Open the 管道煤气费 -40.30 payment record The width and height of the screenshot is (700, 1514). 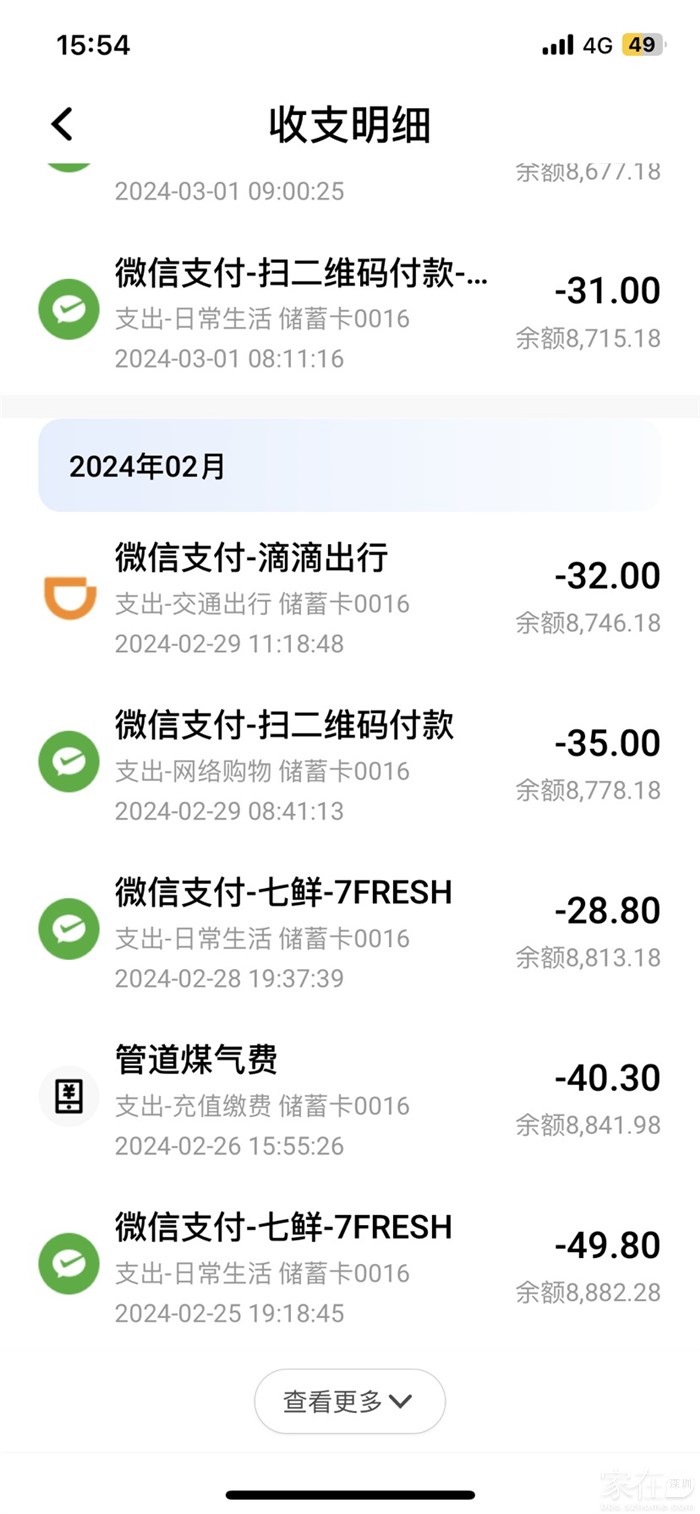[x=349, y=1100]
